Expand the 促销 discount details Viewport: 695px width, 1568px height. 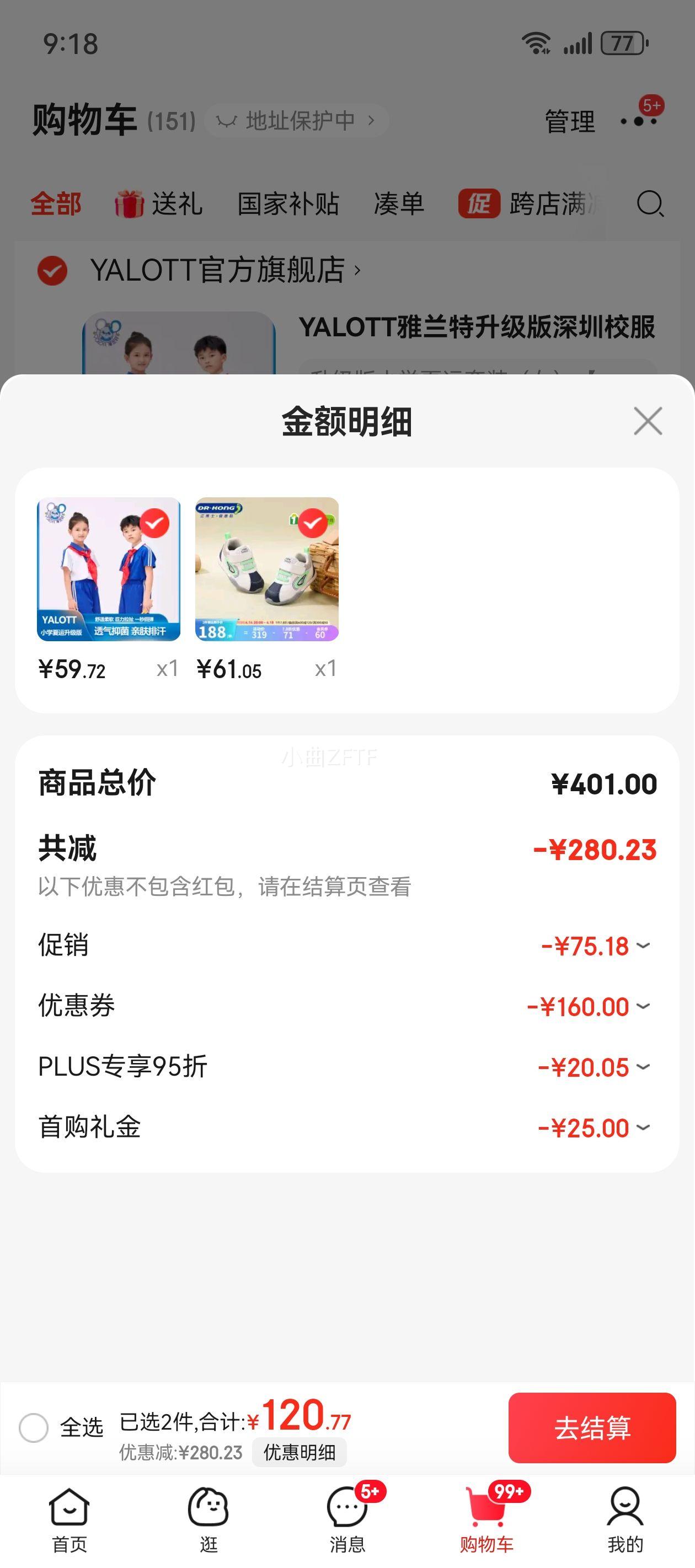click(x=643, y=946)
